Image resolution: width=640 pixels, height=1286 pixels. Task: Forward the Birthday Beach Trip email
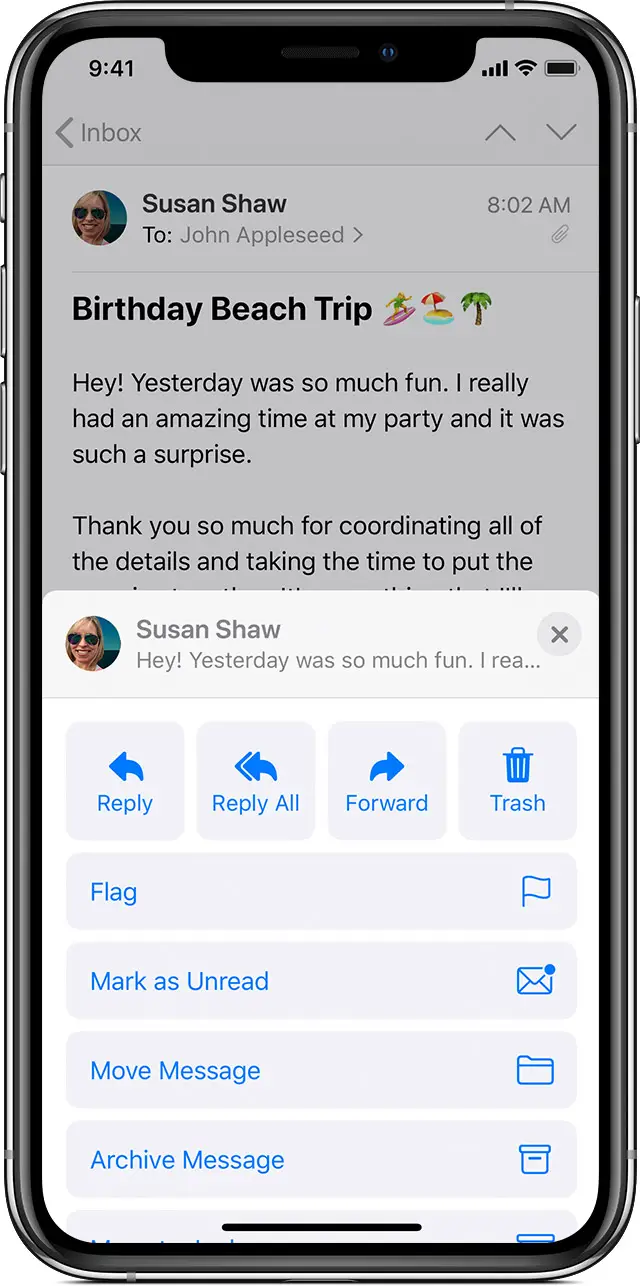386,781
